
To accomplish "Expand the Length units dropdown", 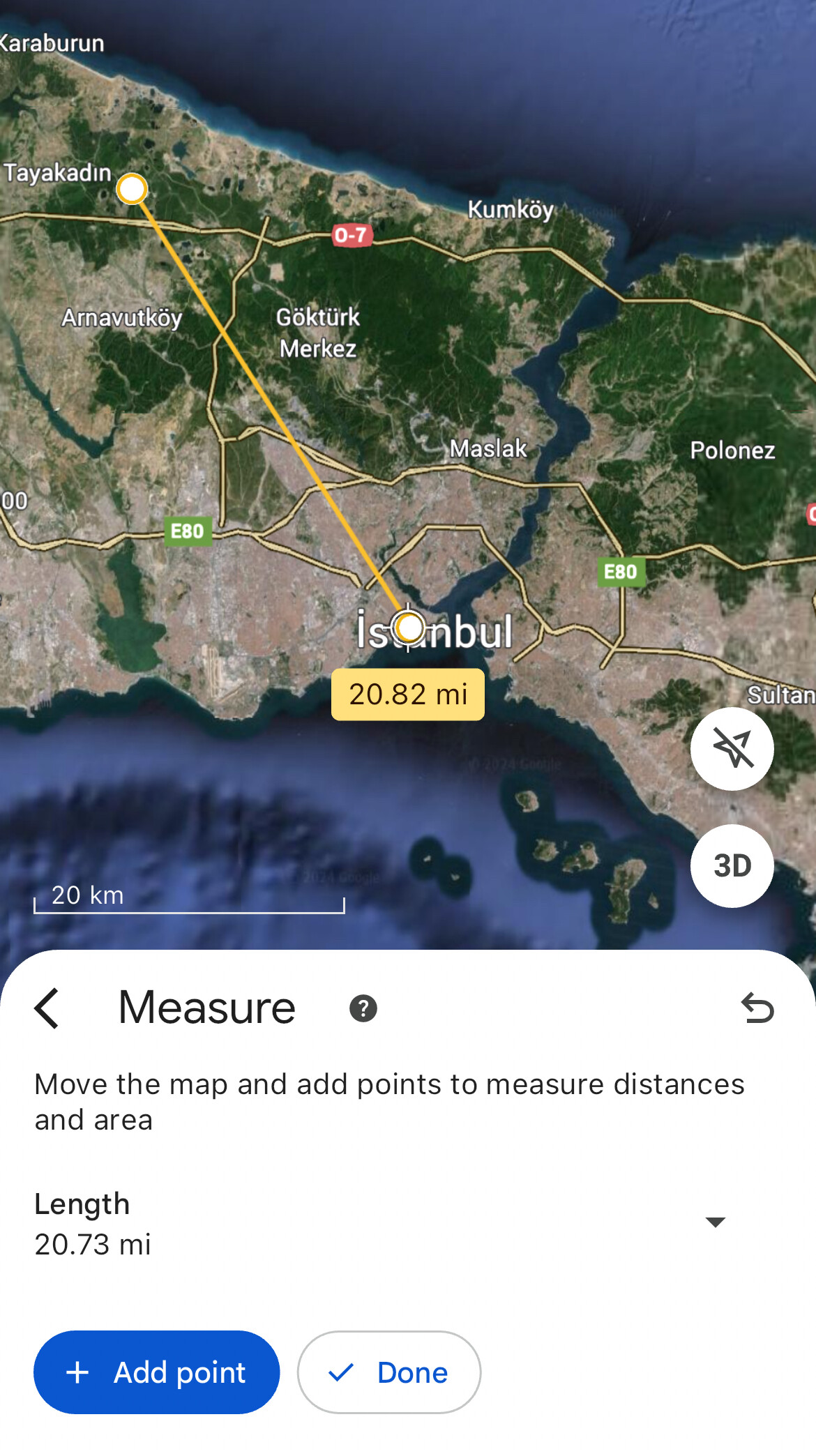I will point(715,1222).
